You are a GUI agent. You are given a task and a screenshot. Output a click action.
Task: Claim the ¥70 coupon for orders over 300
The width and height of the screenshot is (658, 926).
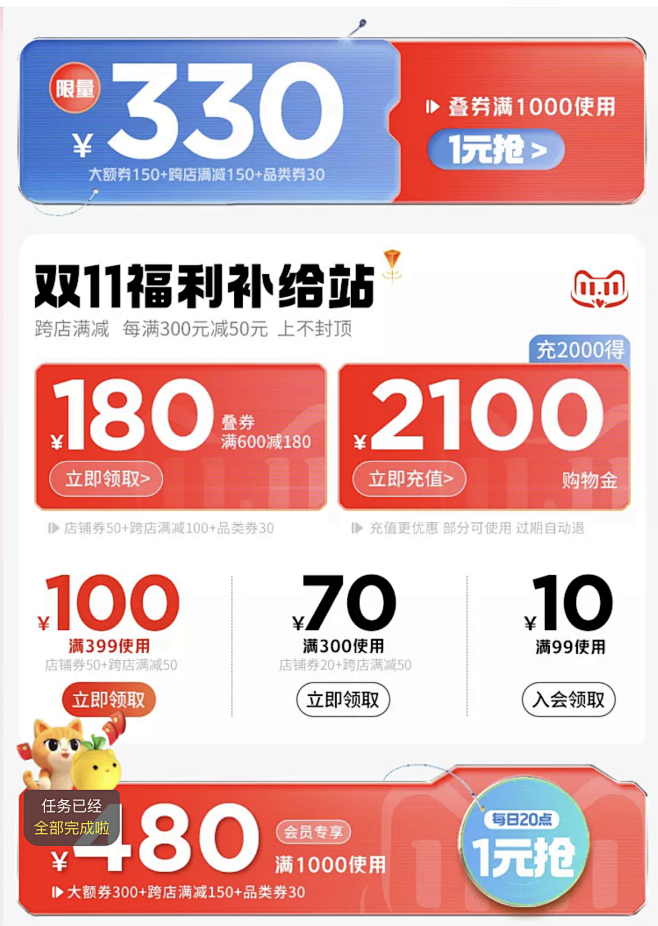coord(342,700)
